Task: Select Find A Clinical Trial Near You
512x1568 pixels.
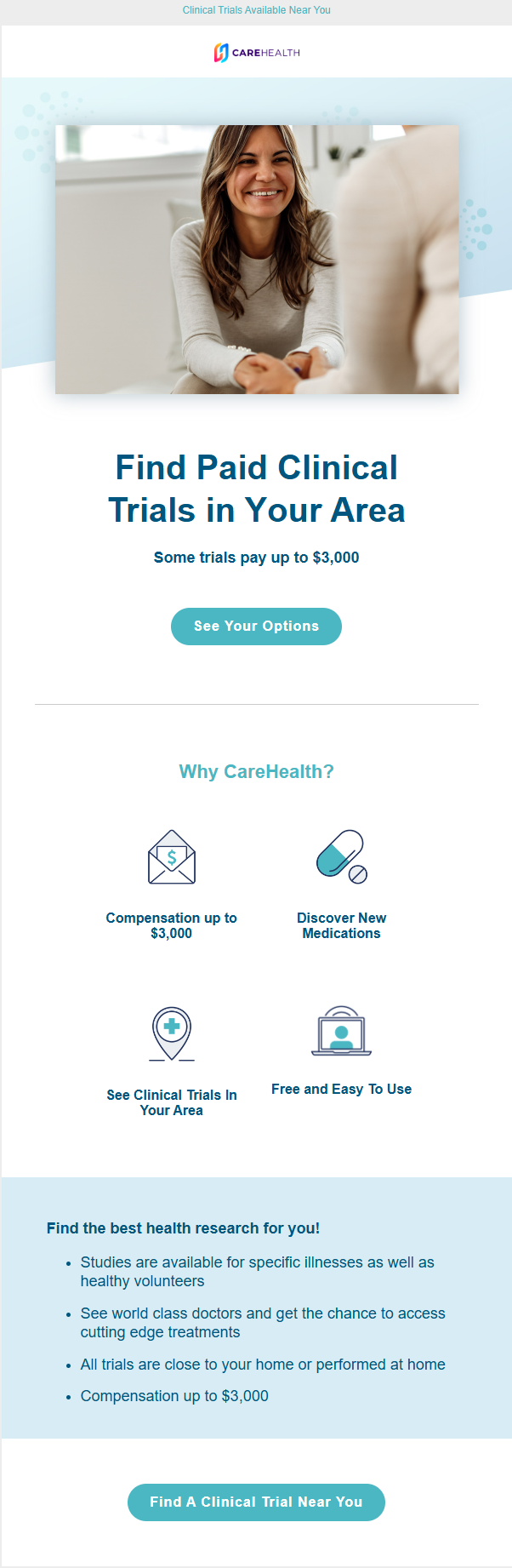Action: [x=256, y=1502]
